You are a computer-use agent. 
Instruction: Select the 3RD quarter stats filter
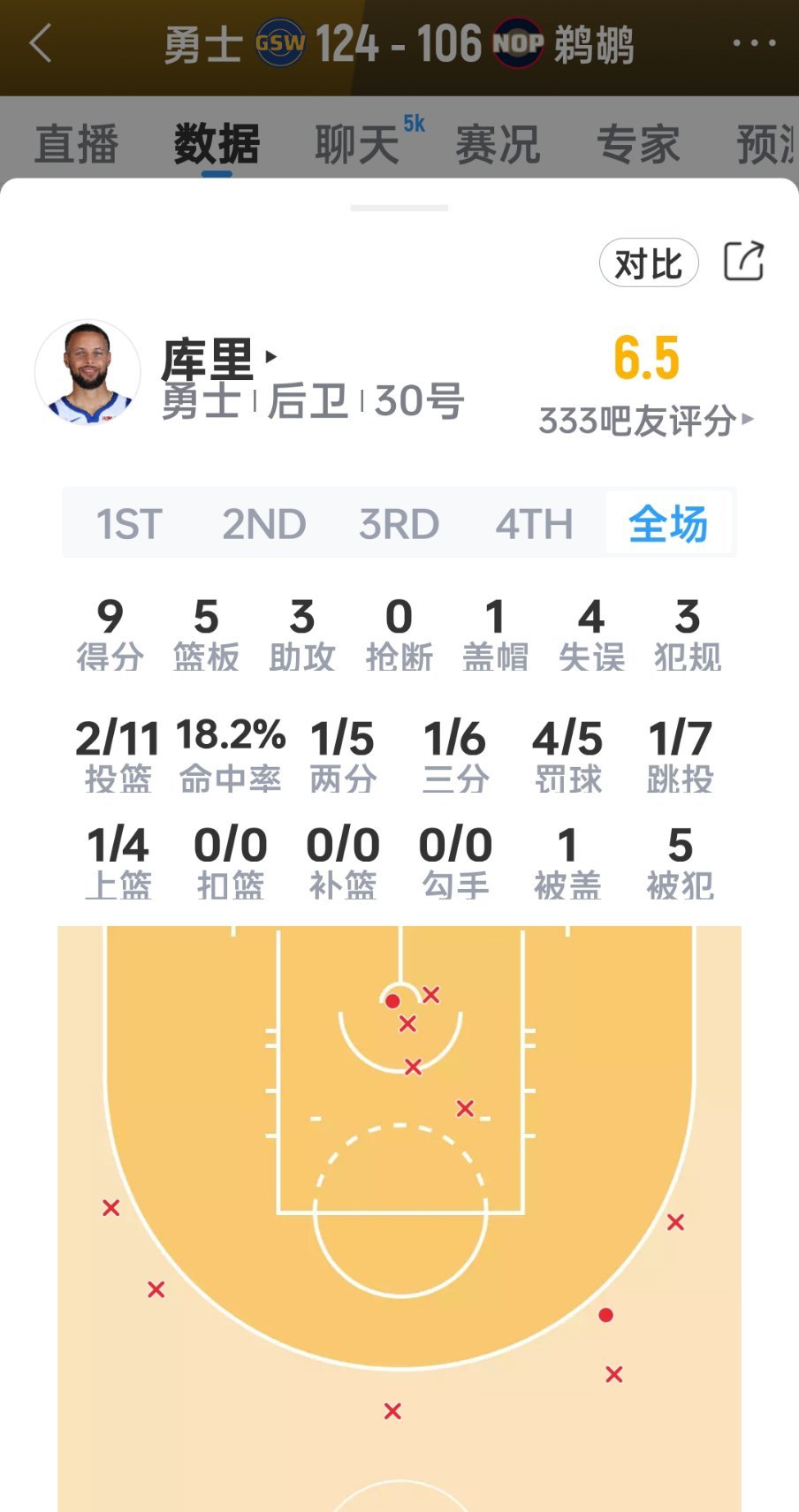(x=398, y=523)
